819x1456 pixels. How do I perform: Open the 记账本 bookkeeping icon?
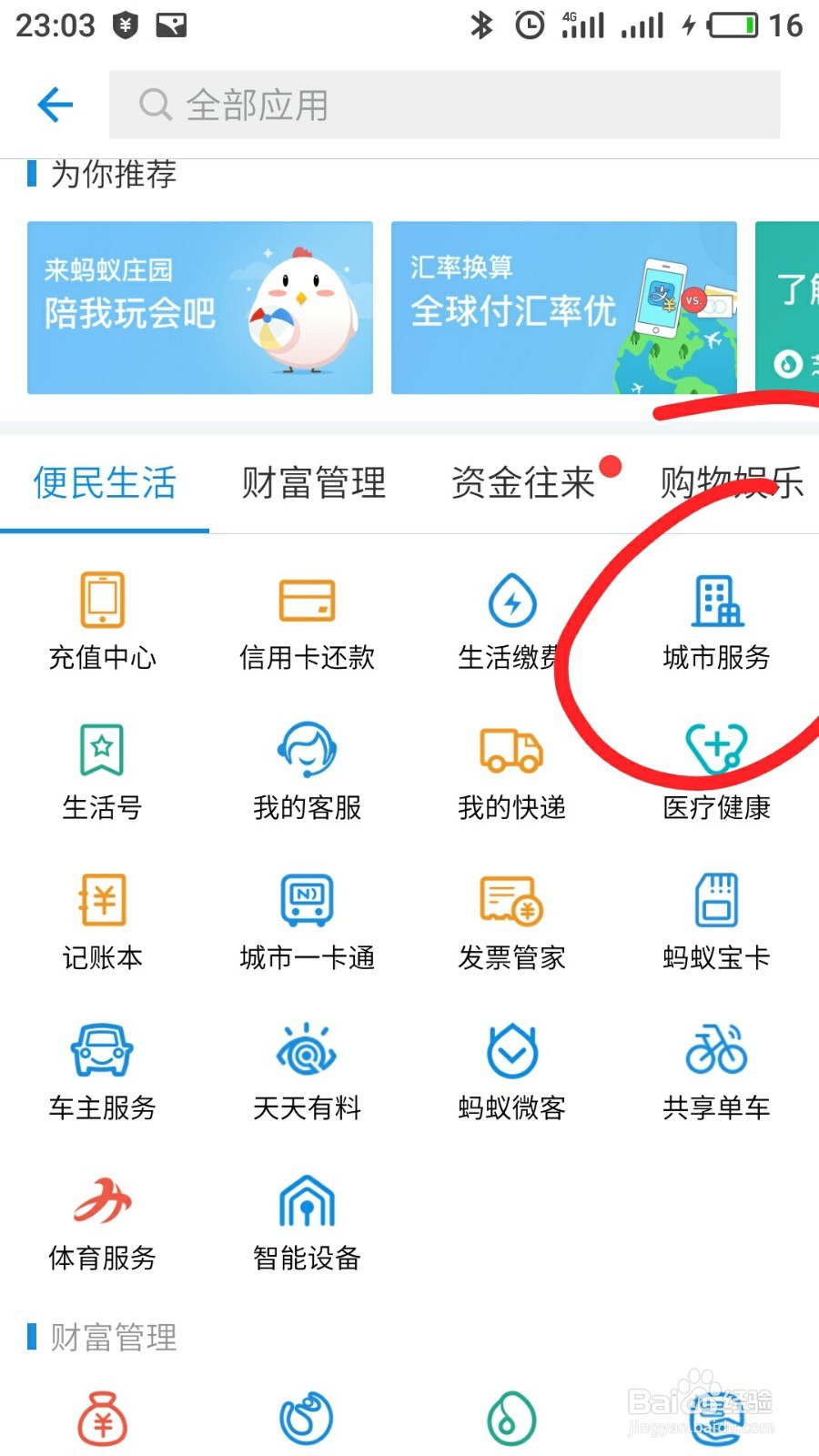tap(100, 919)
